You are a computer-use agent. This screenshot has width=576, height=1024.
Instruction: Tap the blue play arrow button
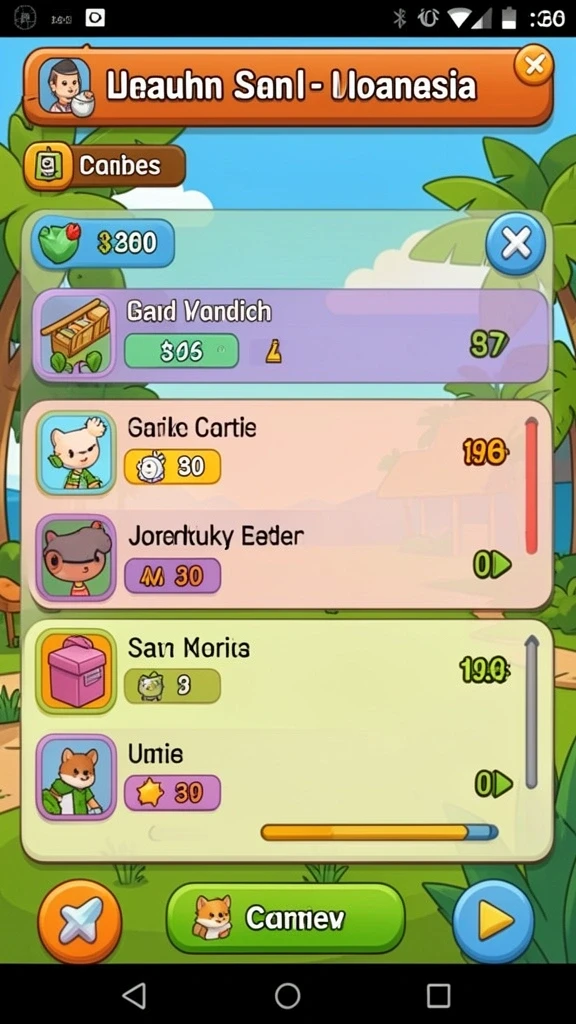(494, 921)
